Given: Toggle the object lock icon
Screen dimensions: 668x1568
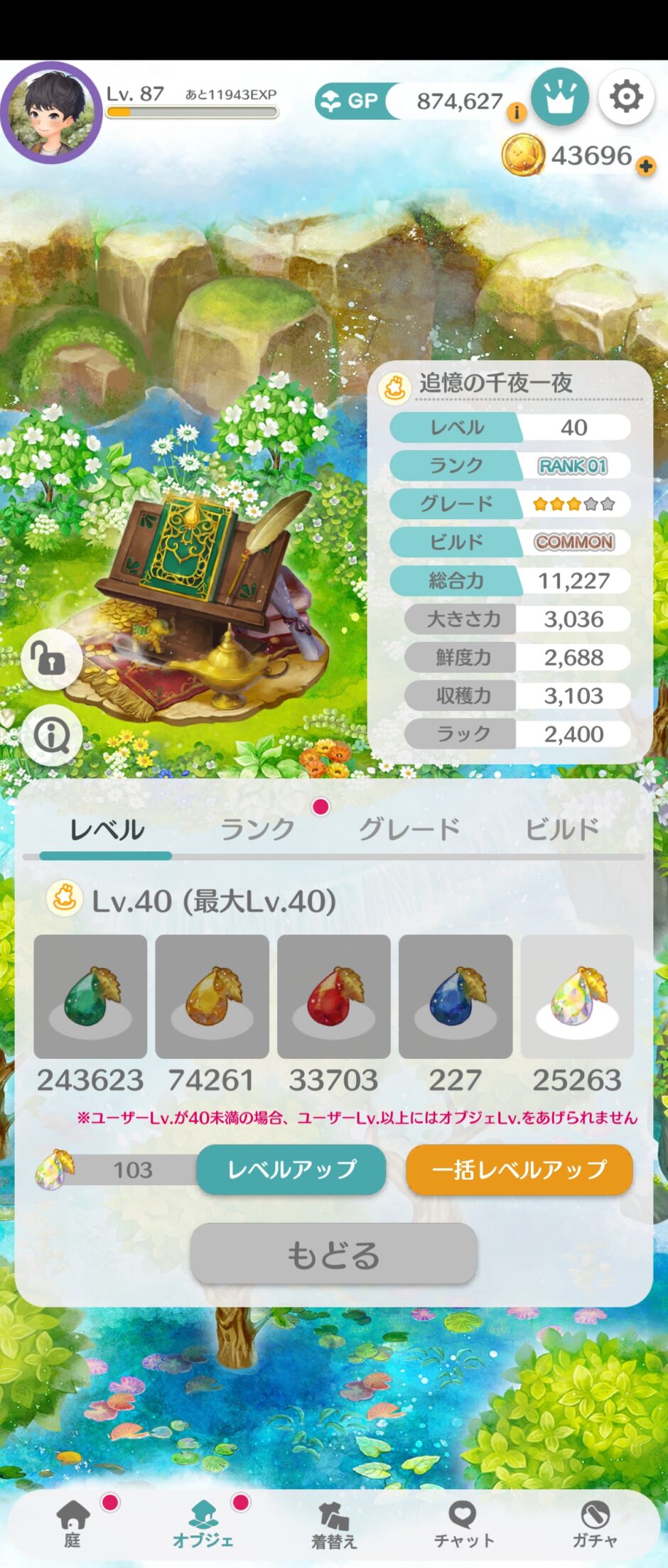Looking at the screenshot, I should 50,660.
